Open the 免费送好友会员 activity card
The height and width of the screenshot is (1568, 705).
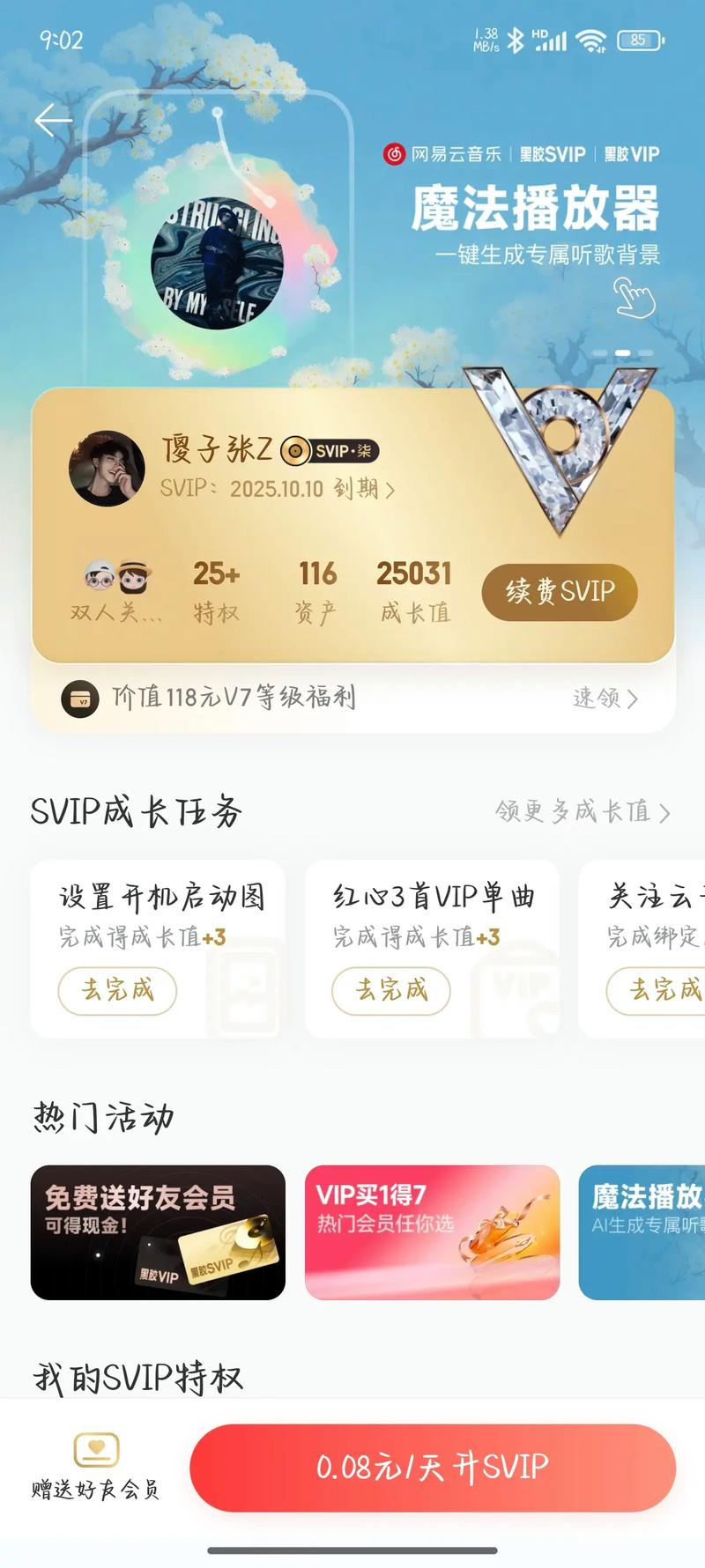pos(158,1232)
